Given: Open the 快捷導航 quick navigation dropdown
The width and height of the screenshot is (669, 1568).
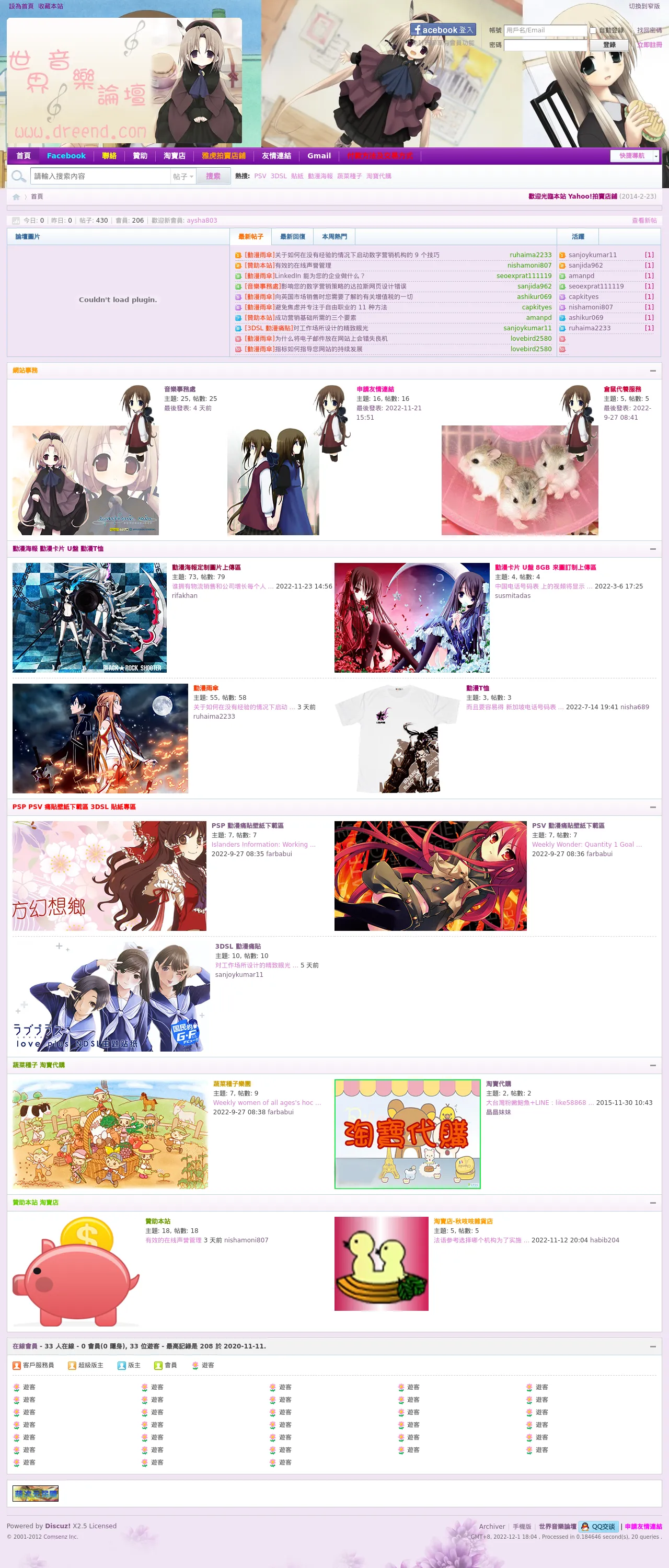Looking at the screenshot, I should (635, 156).
